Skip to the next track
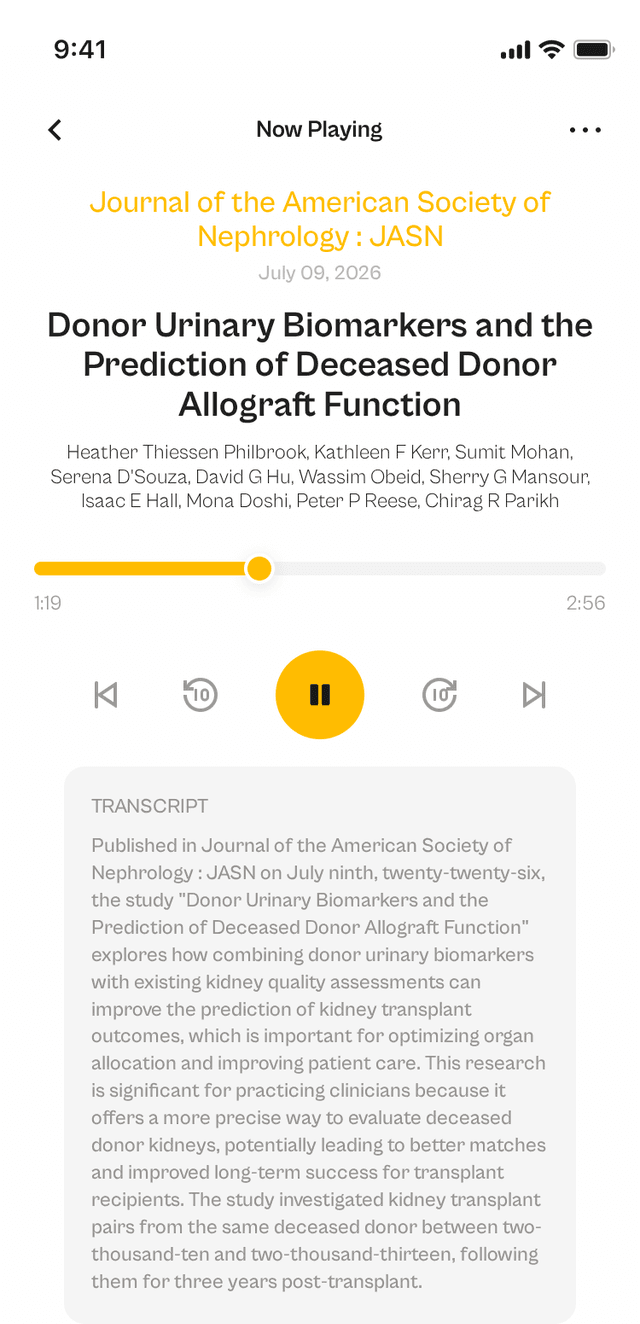 coord(535,695)
